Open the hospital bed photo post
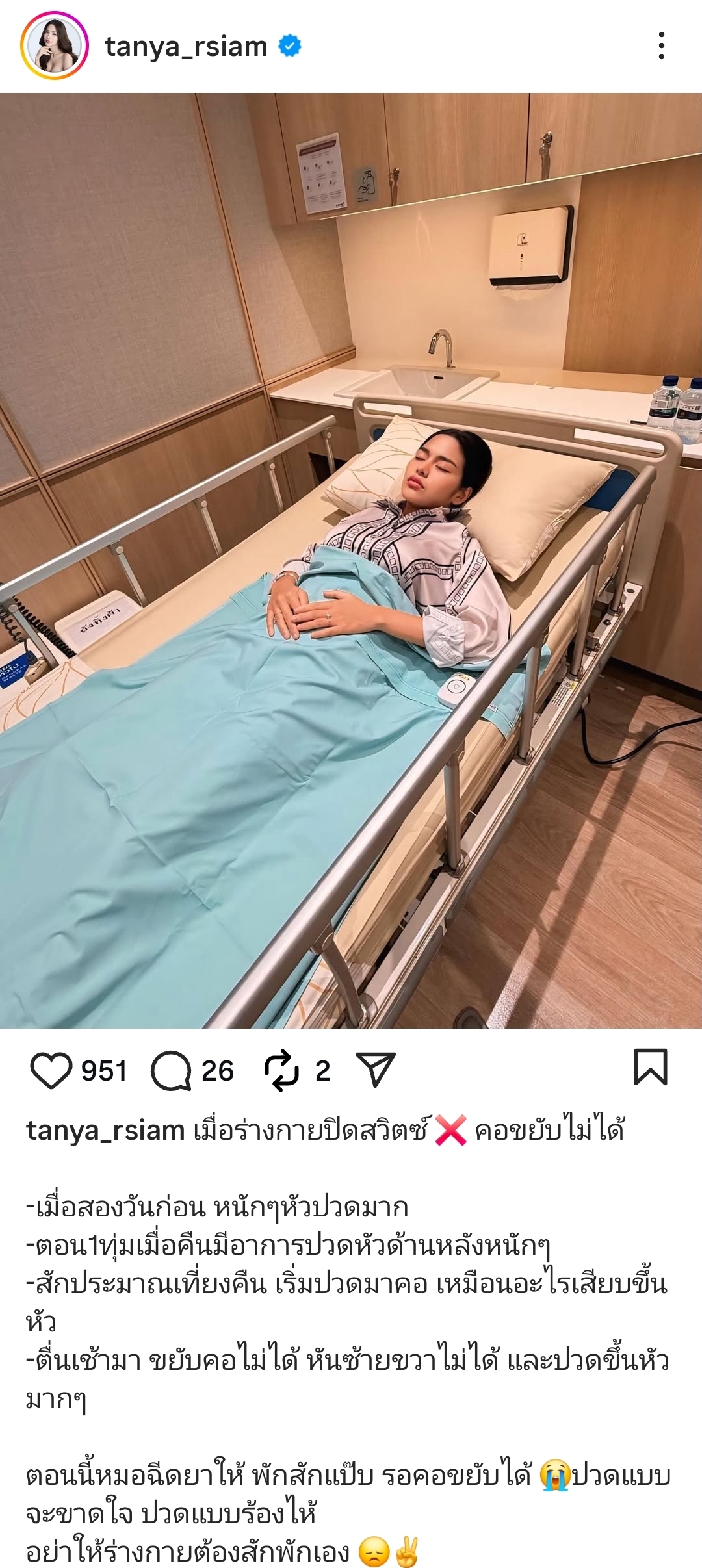This screenshot has height=1568, width=702. [x=351, y=560]
